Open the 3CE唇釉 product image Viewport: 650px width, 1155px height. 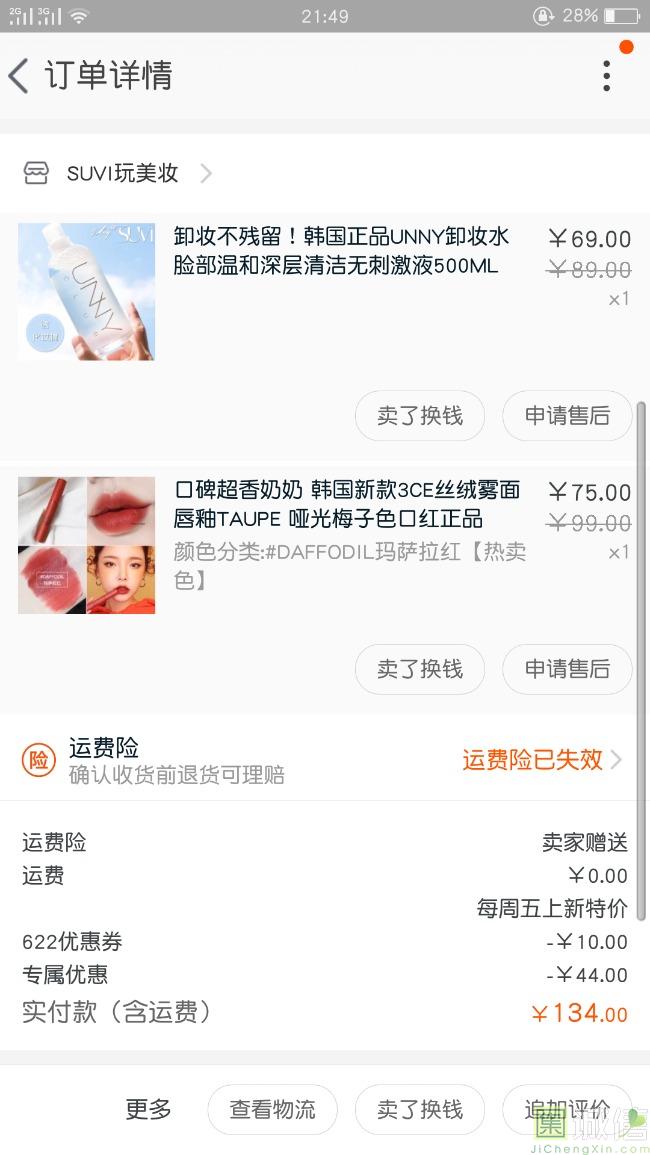87,545
